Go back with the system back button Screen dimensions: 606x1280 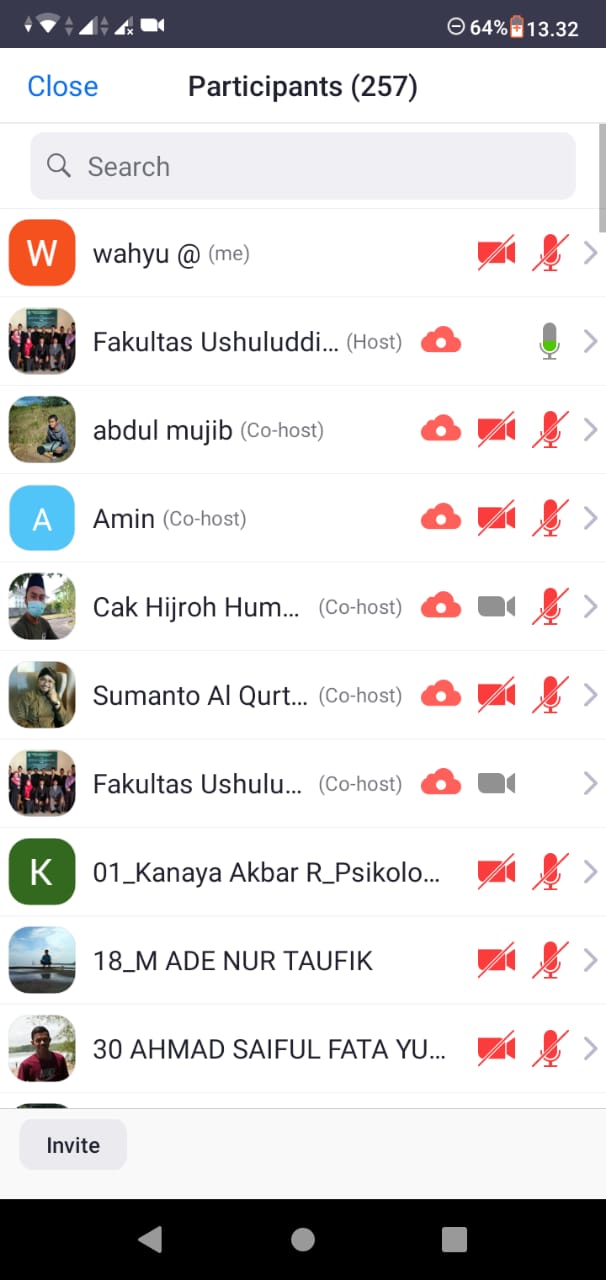pyautogui.click(x=150, y=1240)
